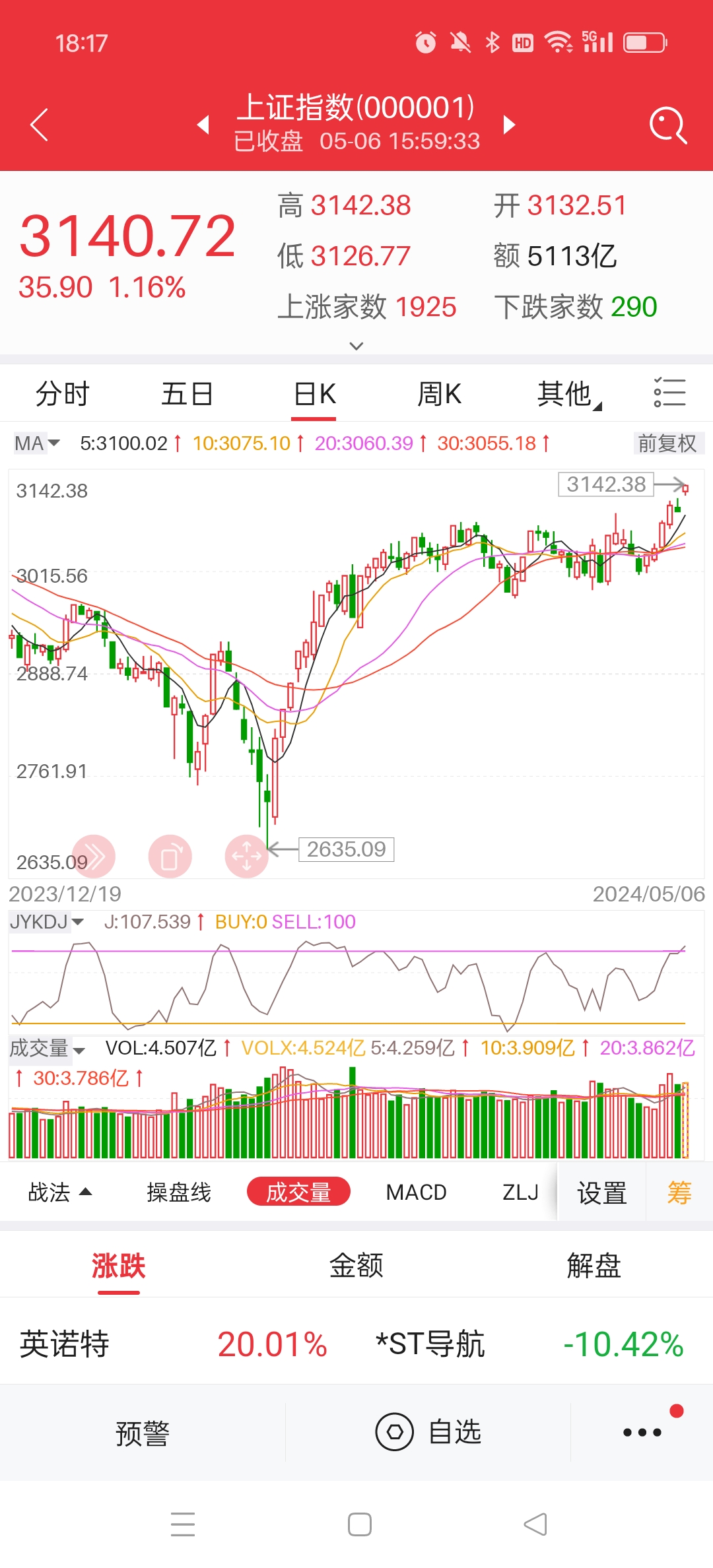Switch to the 分时 chart tab
This screenshot has height=1568, width=713.
63,394
